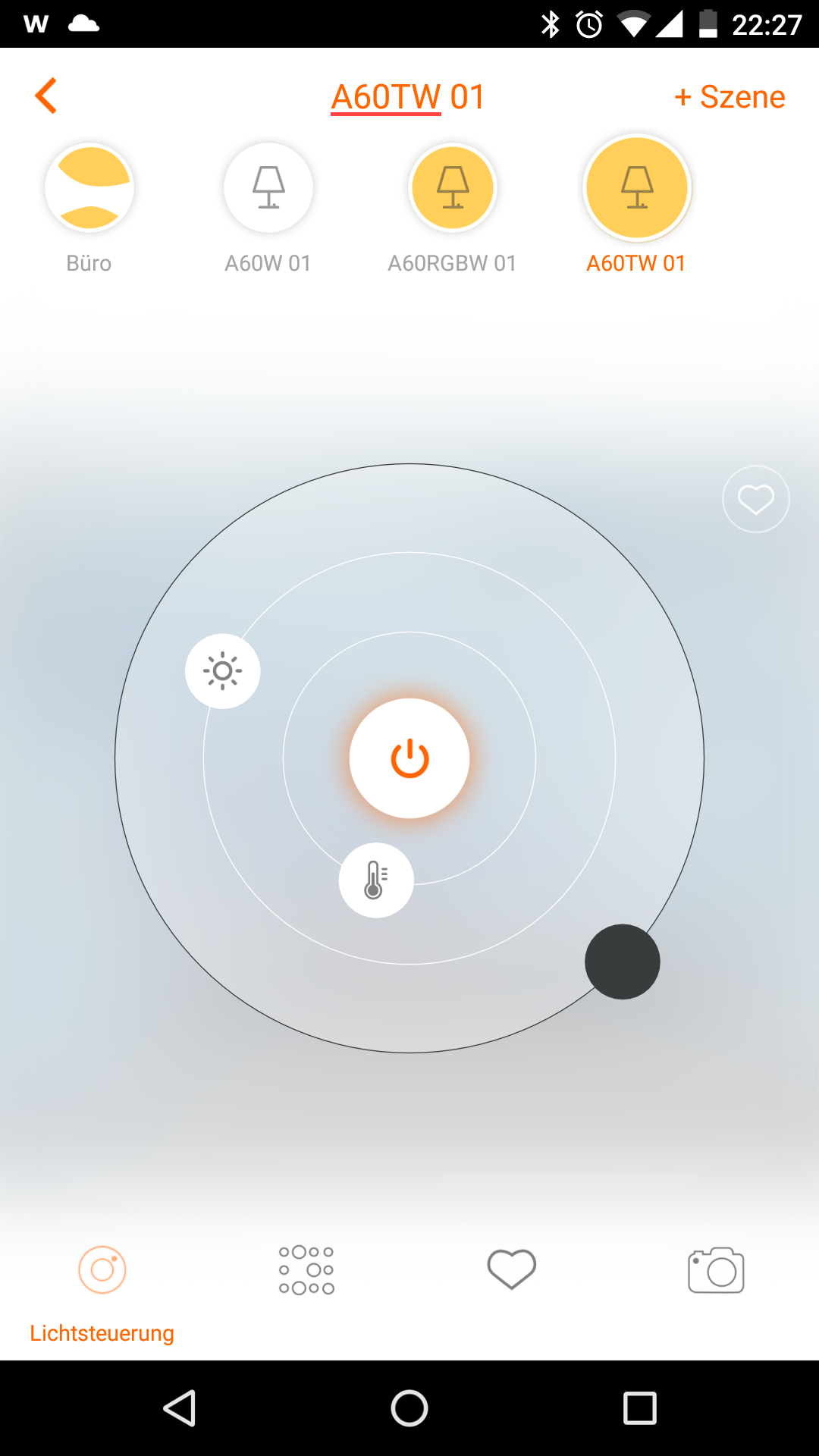Add a new scene with + Szene
Viewport: 819px width, 1456px height.
point(730,97)
